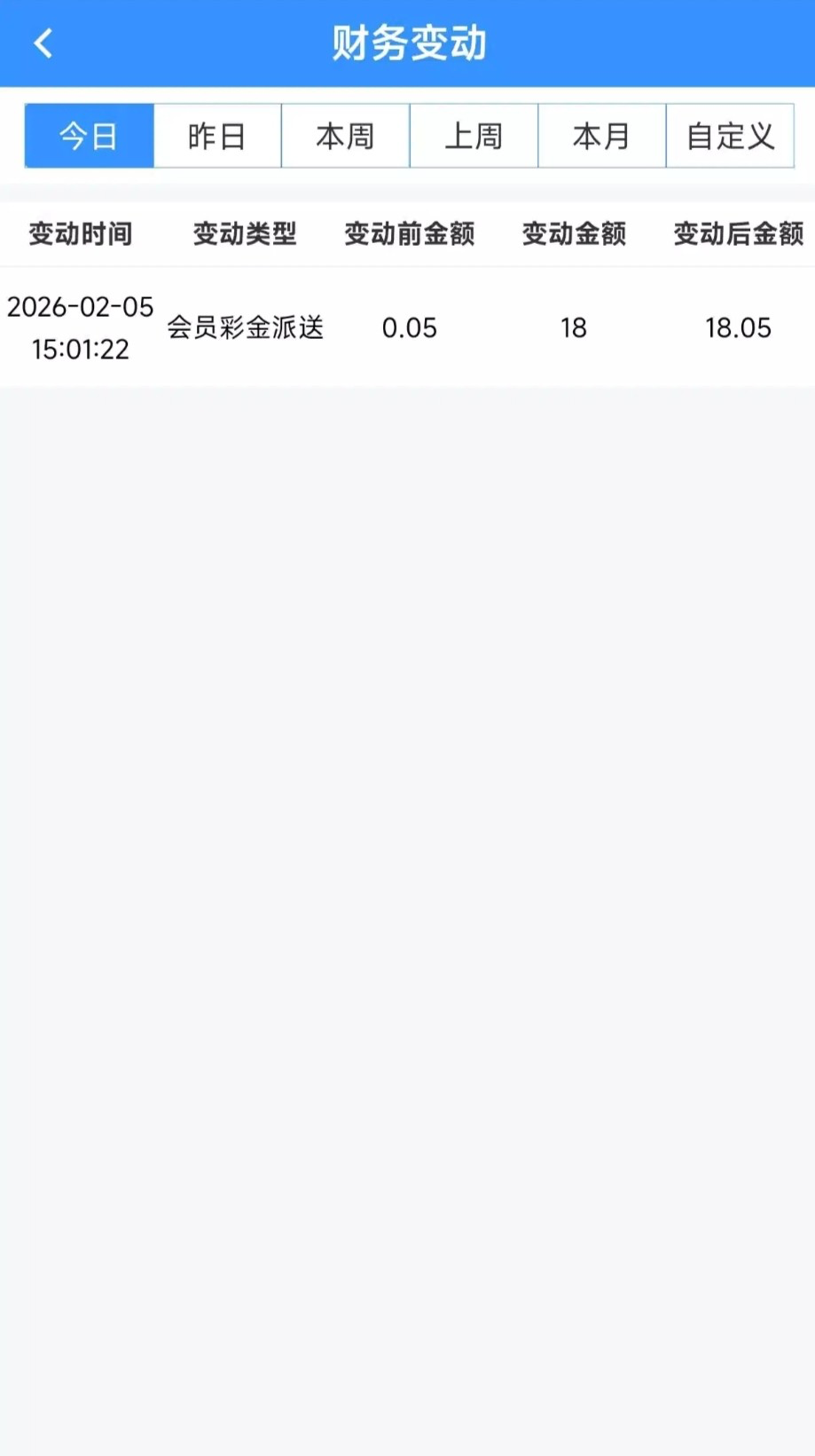This screenshot has width=815, height=1456.
Task: Select the 今日 filter tab
Action: tap(89, 136)
